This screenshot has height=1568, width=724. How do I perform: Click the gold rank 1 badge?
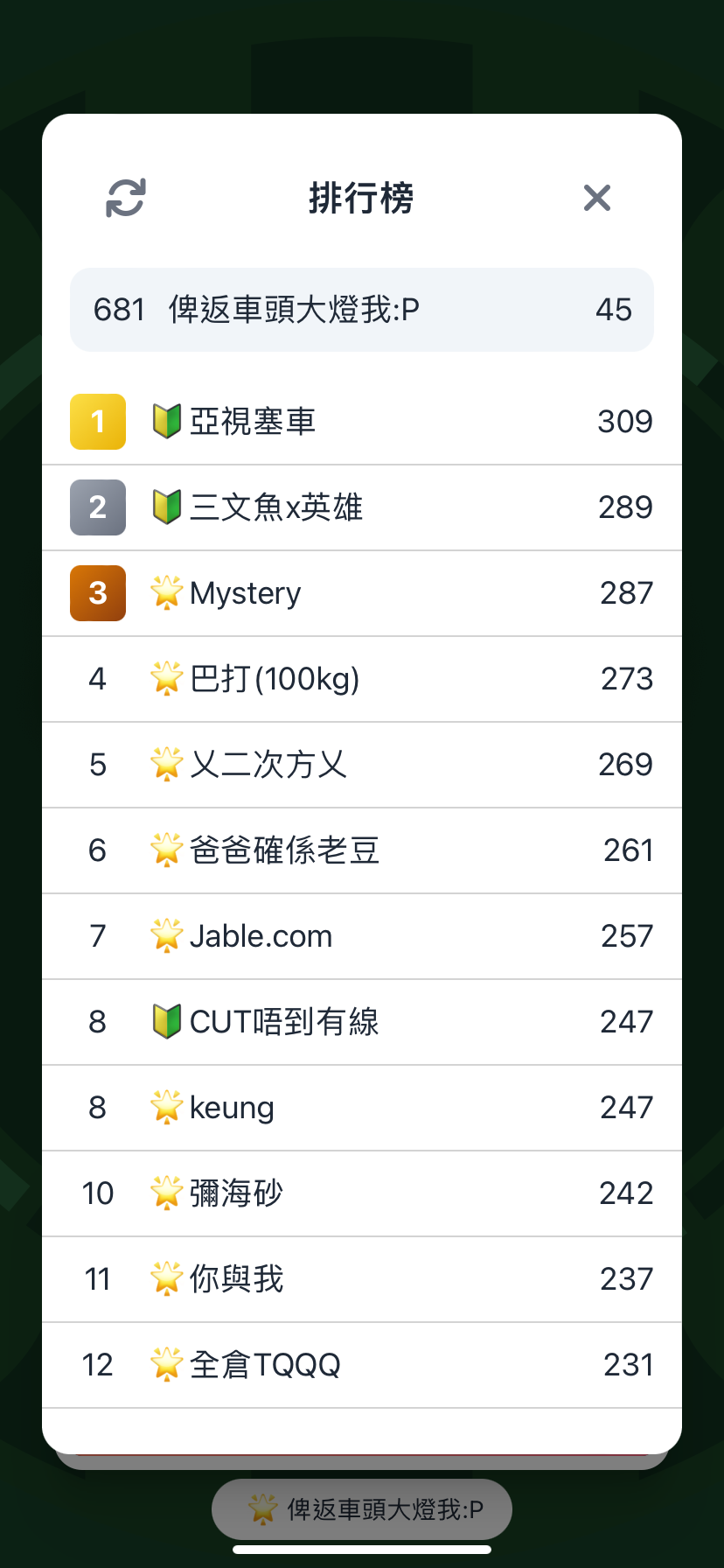pyautogui.click(x=97, y=421)
